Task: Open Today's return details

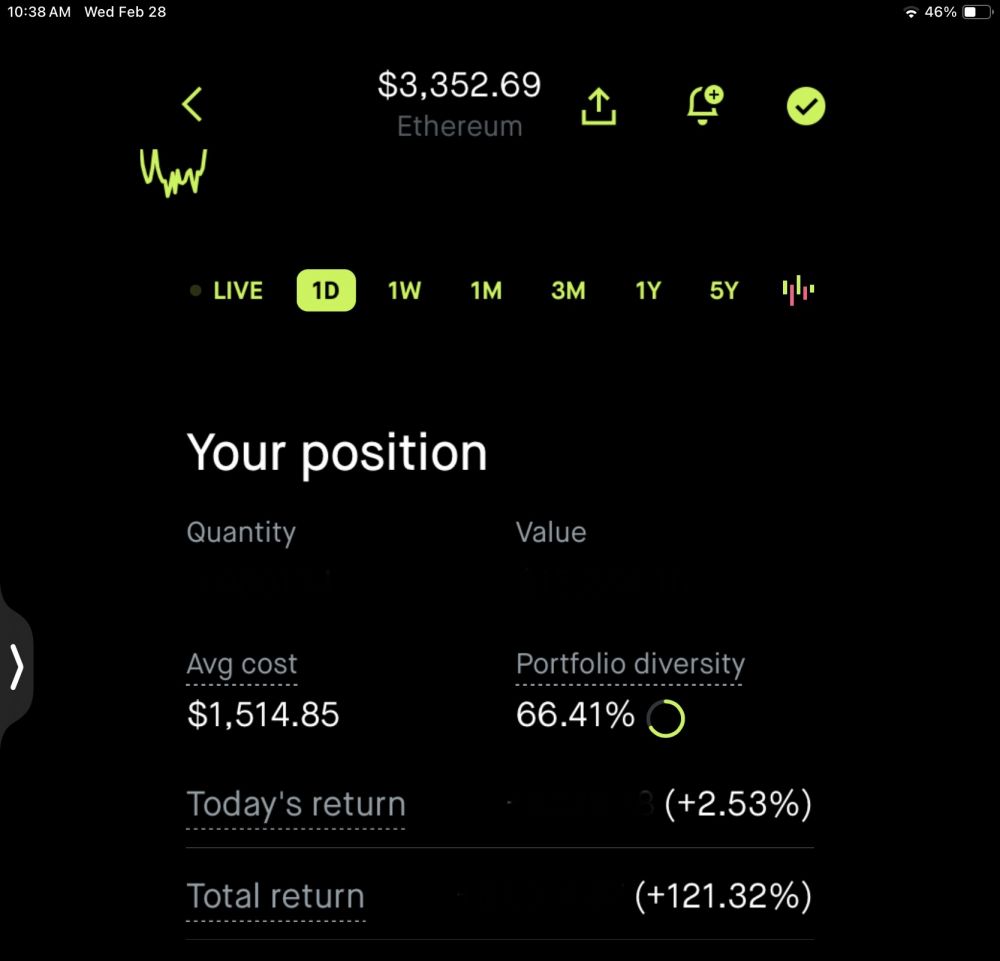Action: 296,805
